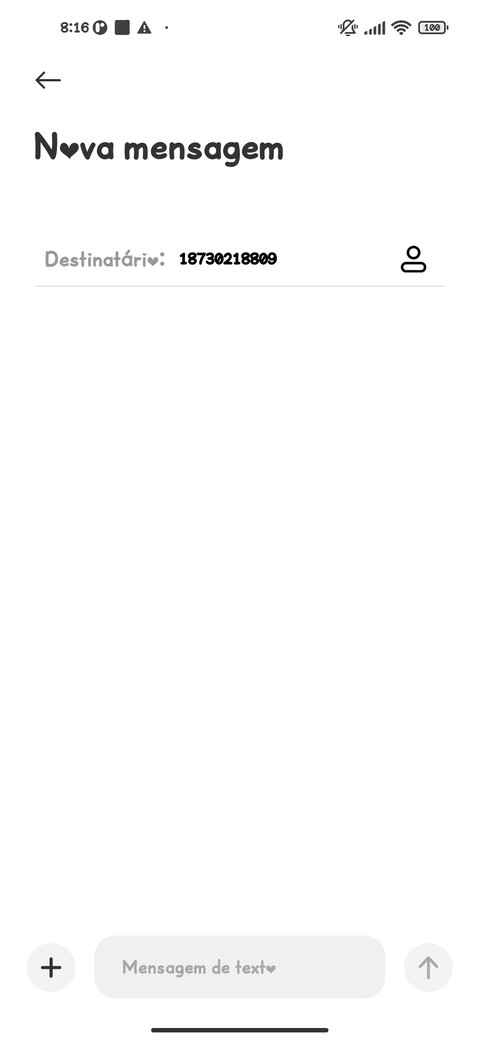Viewport: 480px width, 1040px height.
Task: Send the message with the arrow button
Action: click(428, 967)
